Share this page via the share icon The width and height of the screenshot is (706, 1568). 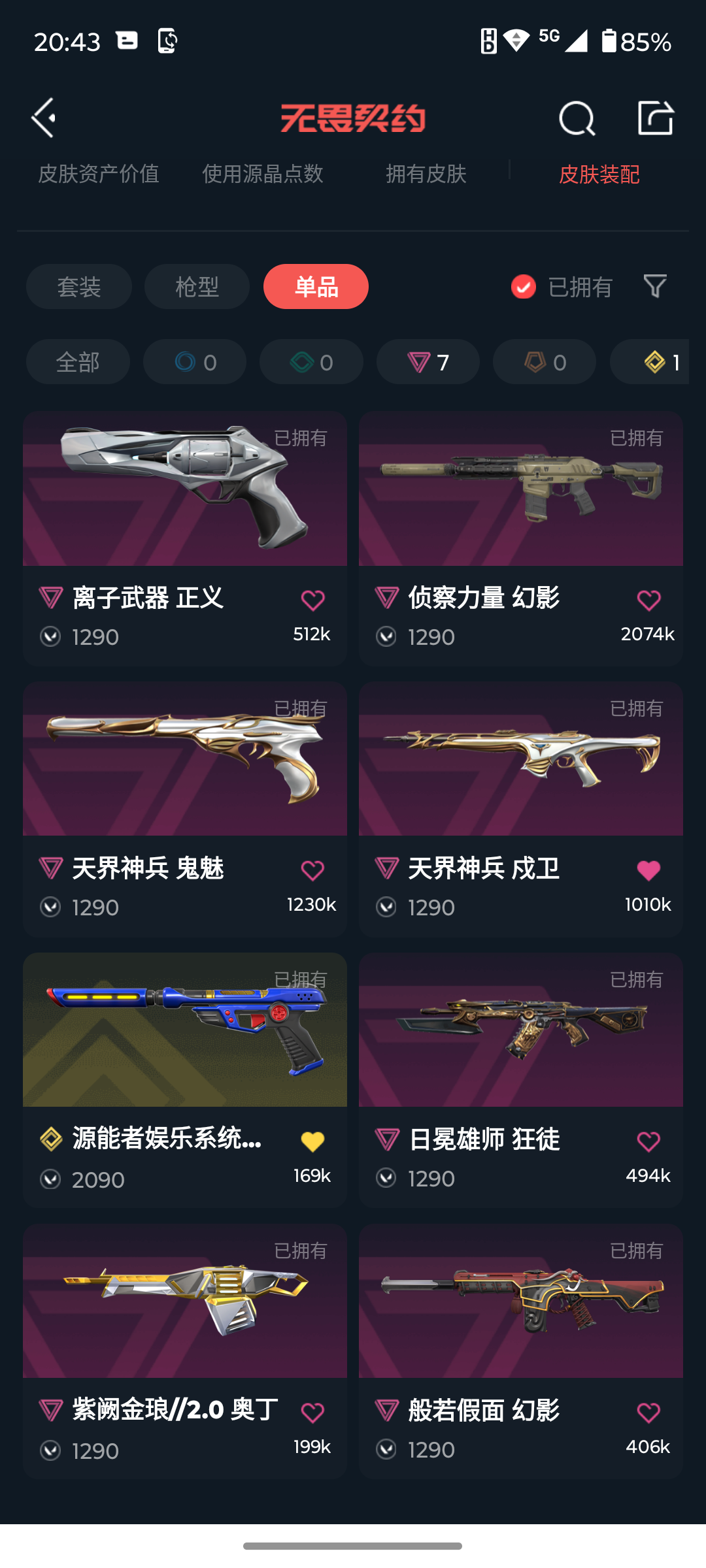655,118
